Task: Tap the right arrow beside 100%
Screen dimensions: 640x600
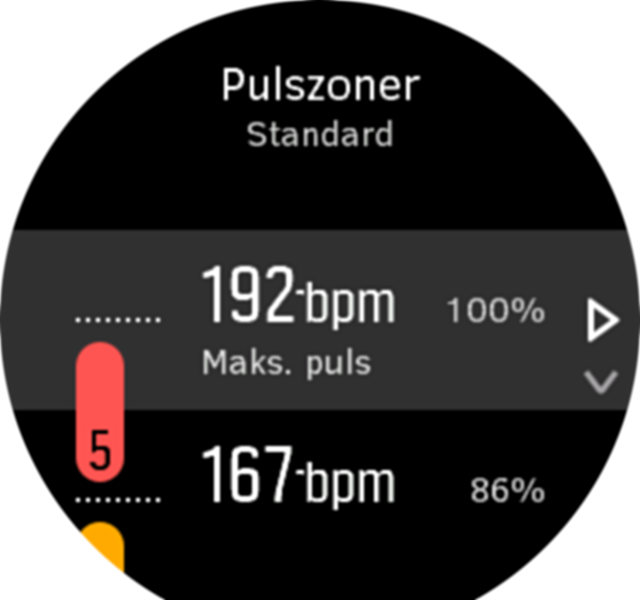Action: click(x=601, y=322)
